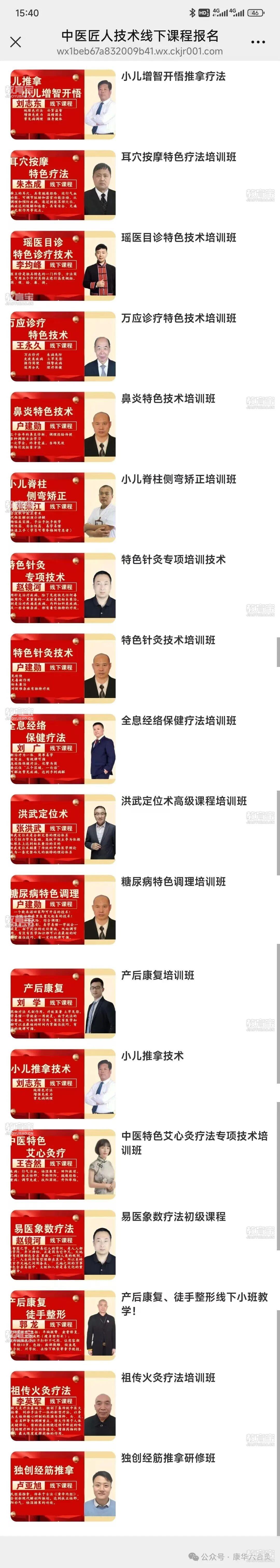Select 产后康复培训班 course

click(x=158, y=975)
